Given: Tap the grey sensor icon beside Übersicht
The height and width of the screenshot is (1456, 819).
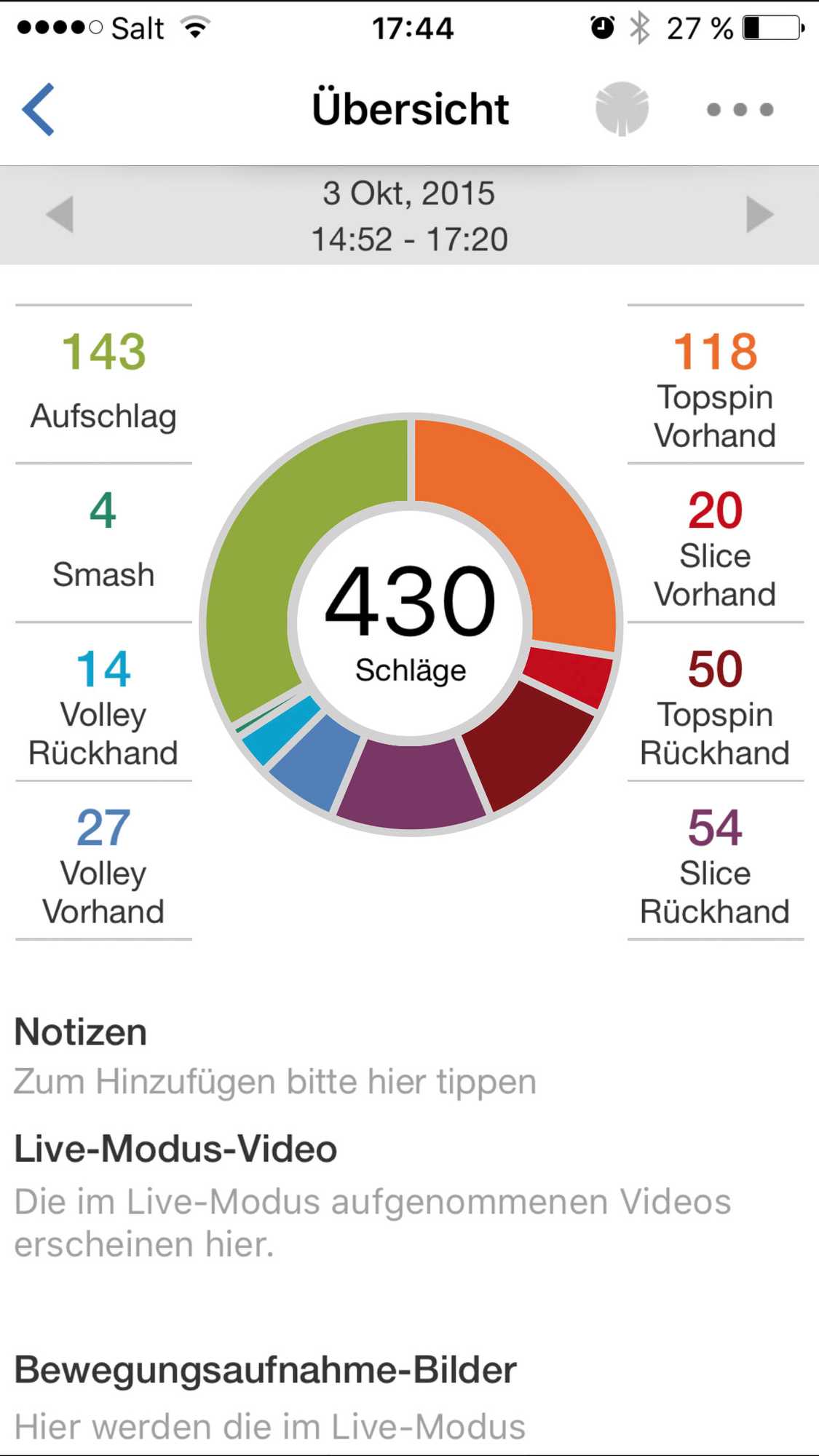Looking at the screenshot, I should 622,109.
